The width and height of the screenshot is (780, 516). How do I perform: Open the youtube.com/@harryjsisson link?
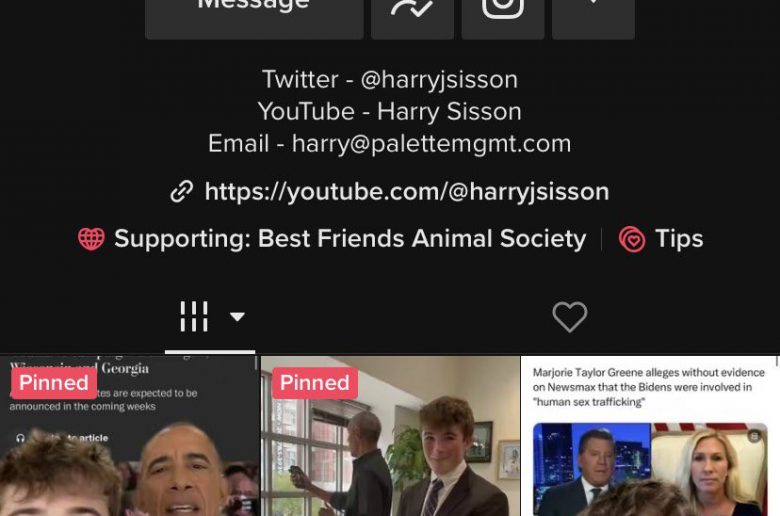(406, 191)
